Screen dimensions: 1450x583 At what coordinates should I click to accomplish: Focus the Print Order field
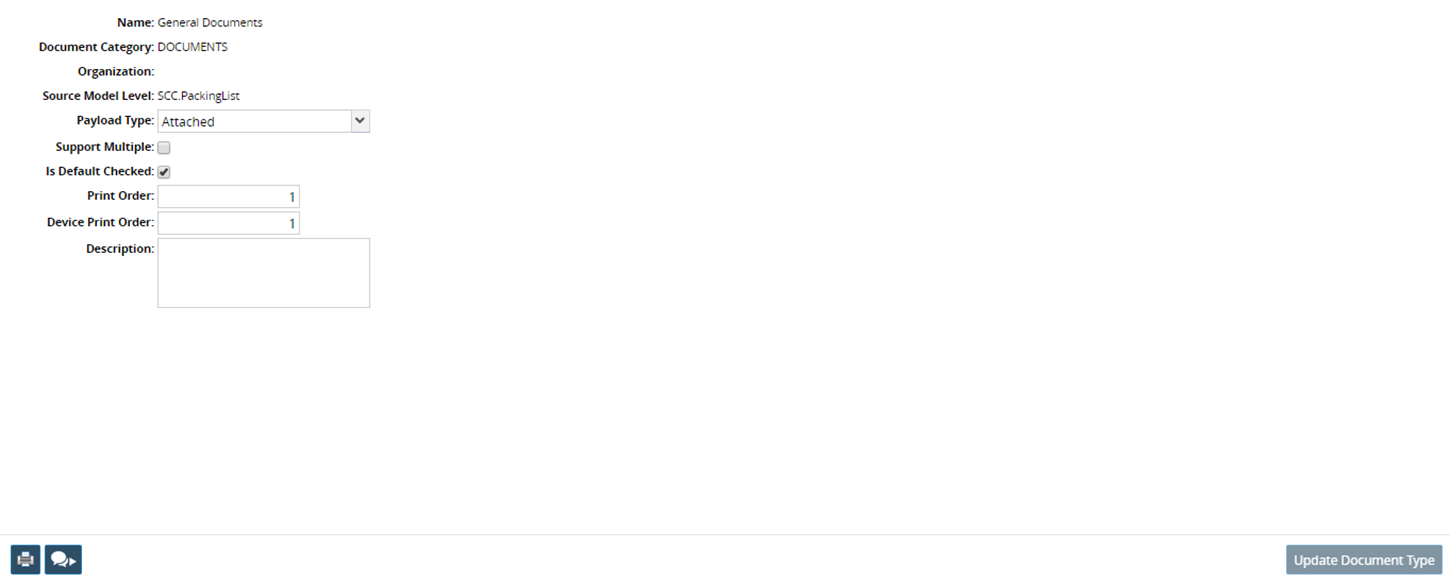point(228,197)
